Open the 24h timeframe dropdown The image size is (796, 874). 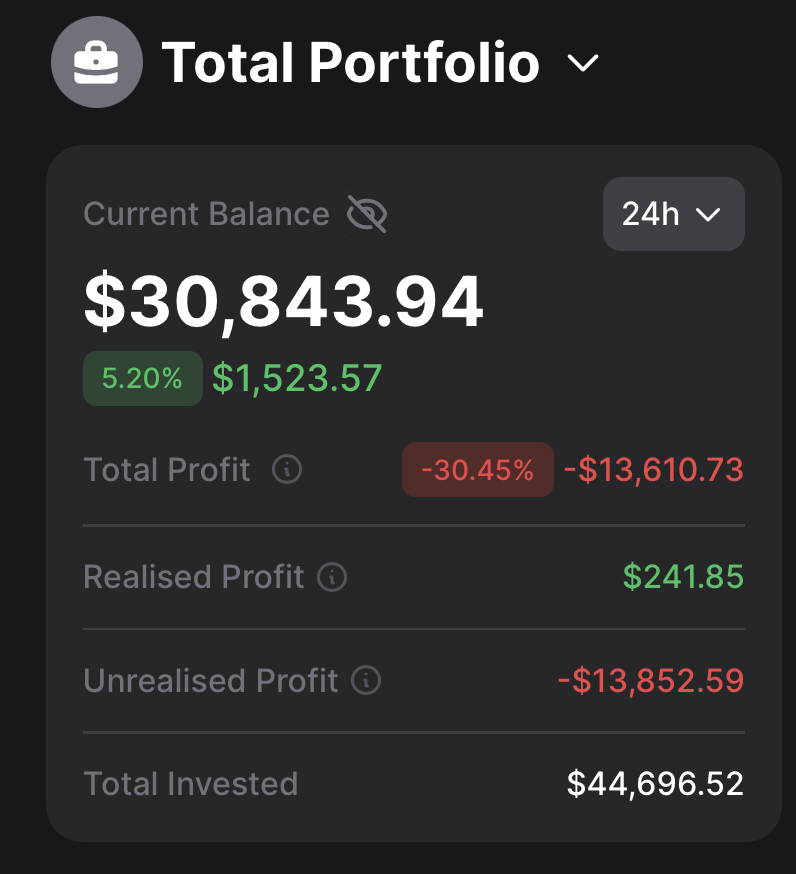coord(673,214)
